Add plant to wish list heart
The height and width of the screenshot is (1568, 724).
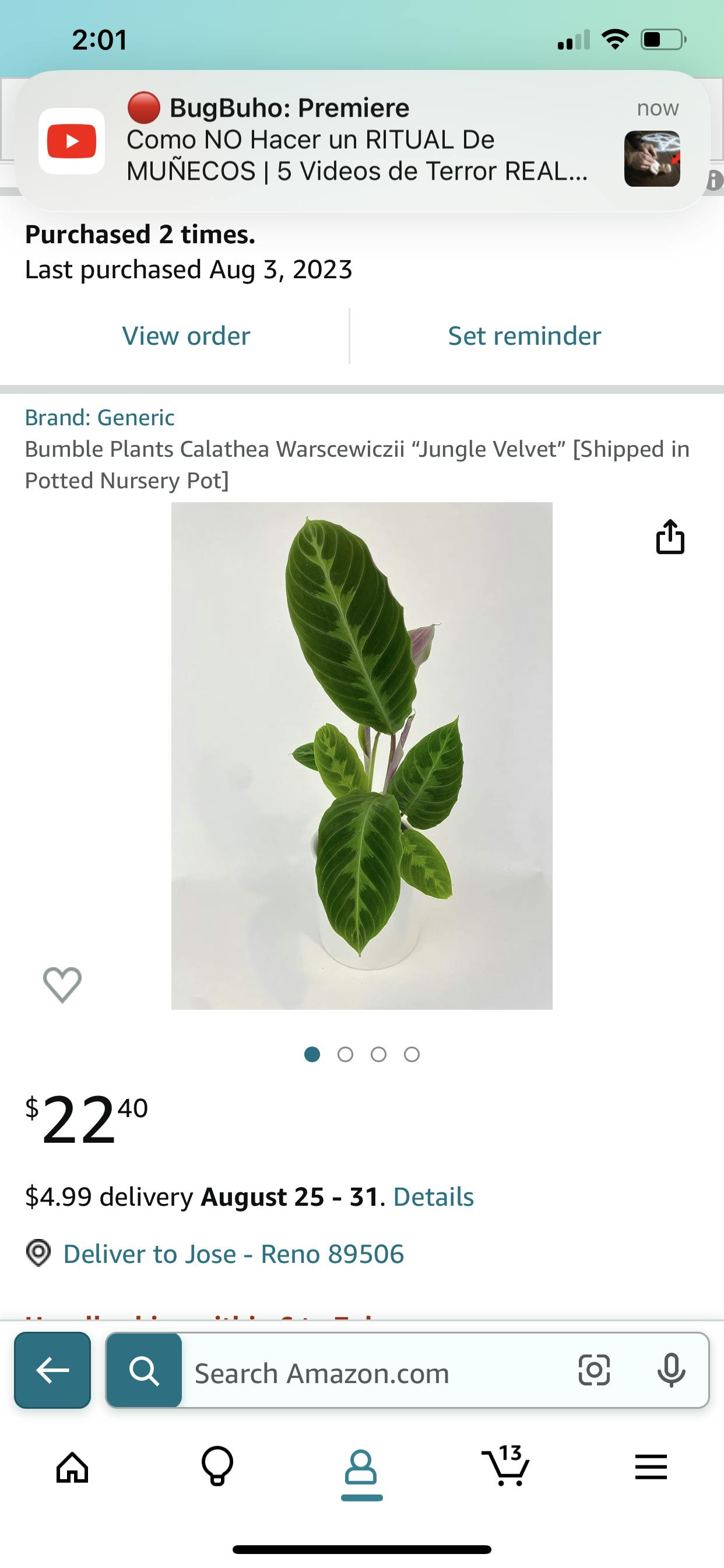coord(62,984)
